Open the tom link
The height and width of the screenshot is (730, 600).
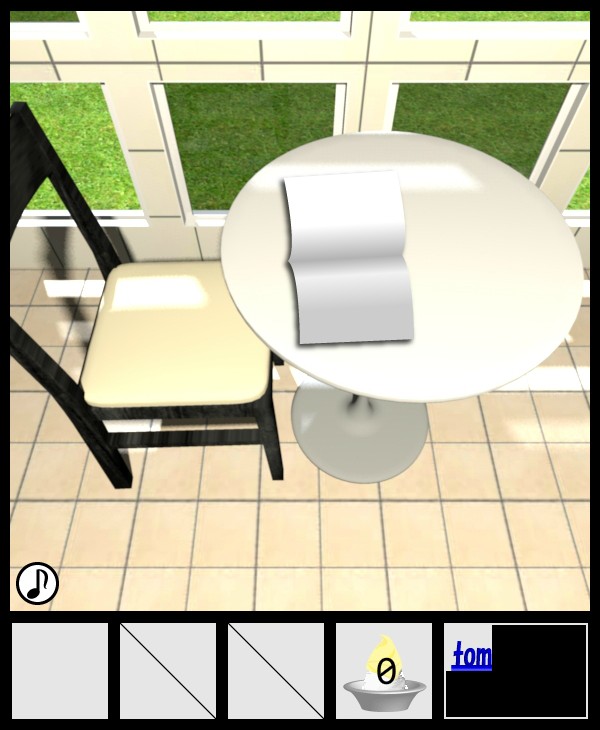pos(471,656)
